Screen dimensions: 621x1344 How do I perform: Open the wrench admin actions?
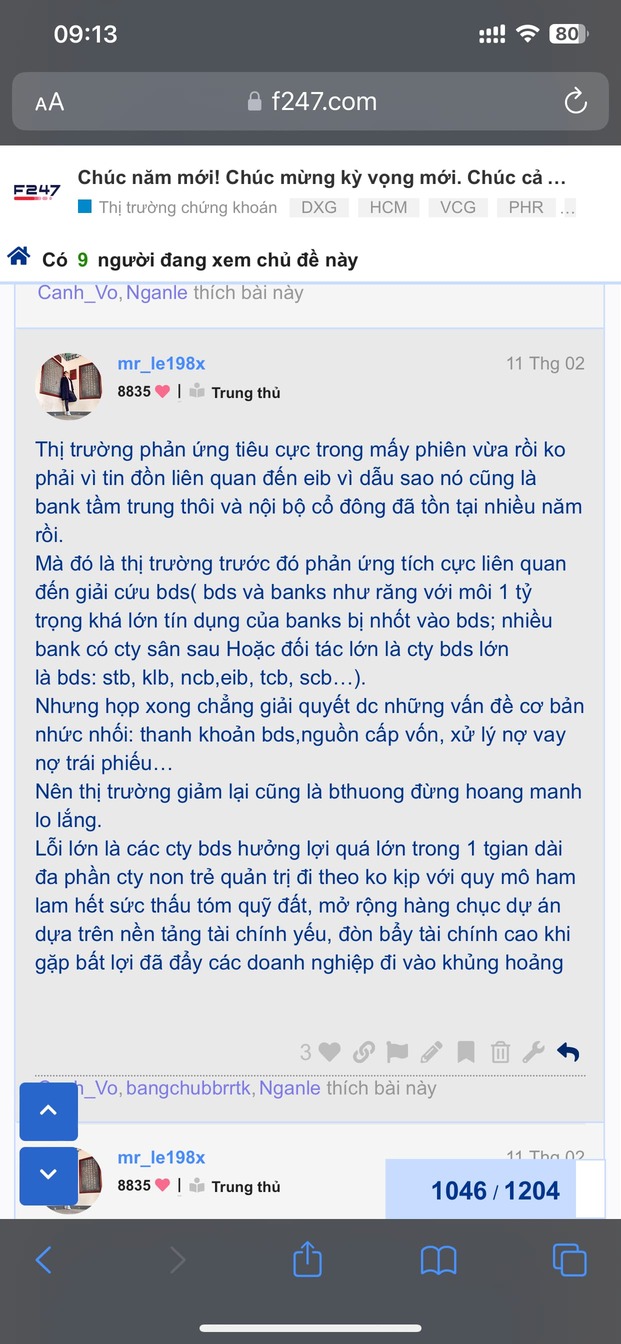pyautogui.click(x=533, y=1052)
